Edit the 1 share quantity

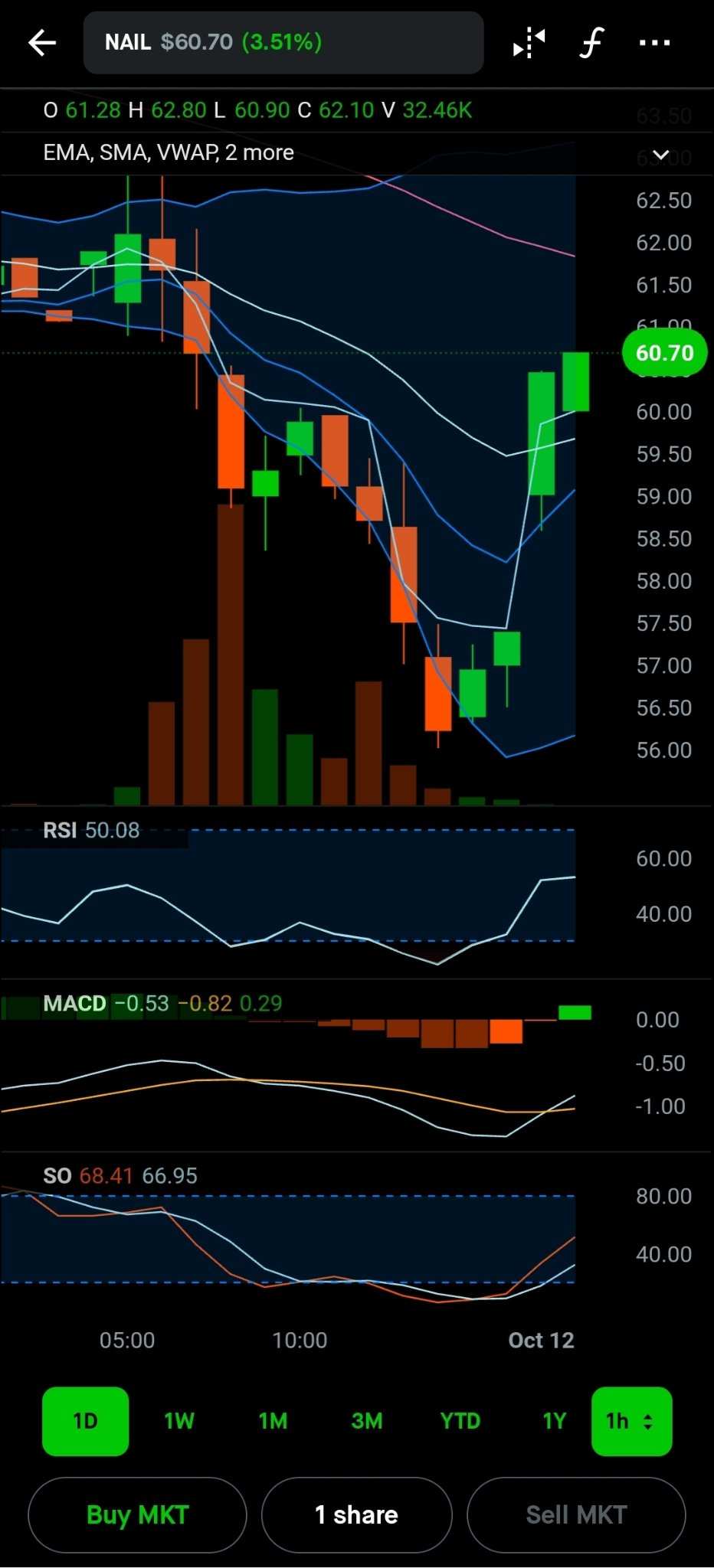[x=356, y=1515]
